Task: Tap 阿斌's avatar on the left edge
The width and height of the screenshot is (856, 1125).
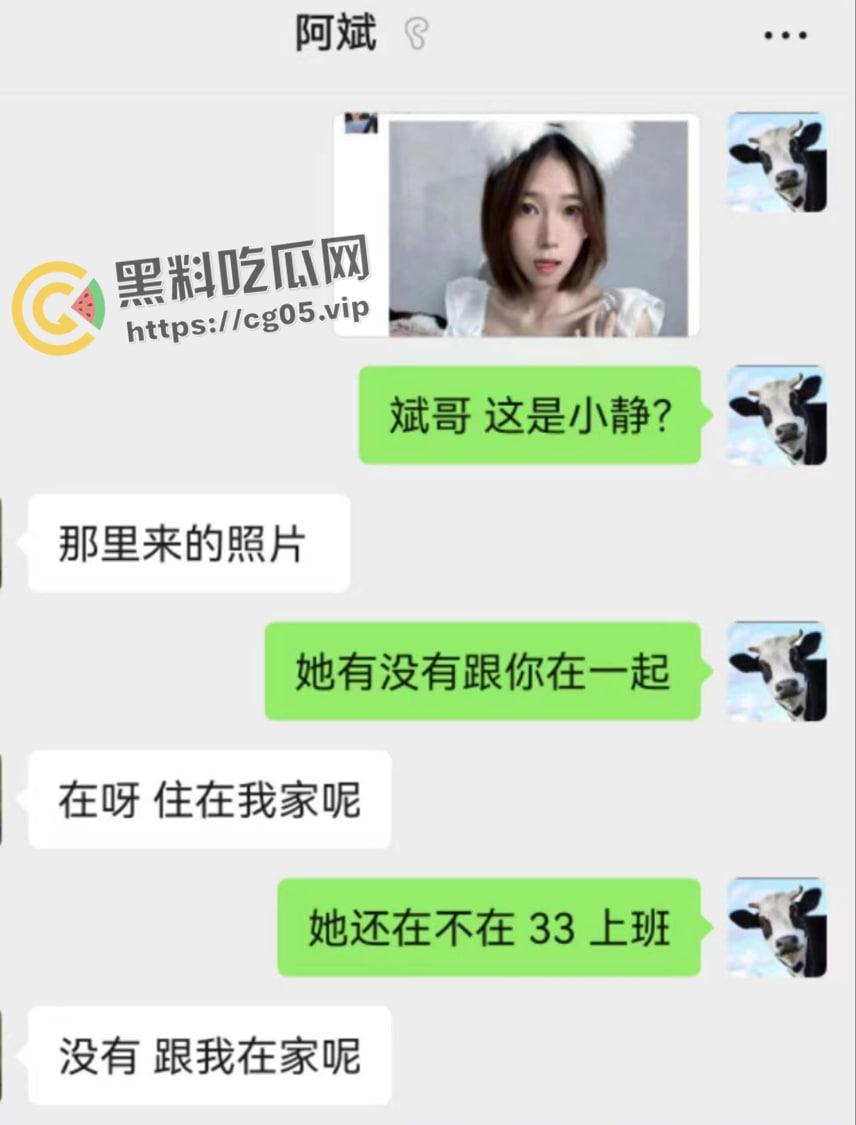Action: pyautogui.click(x=5, y=540)
